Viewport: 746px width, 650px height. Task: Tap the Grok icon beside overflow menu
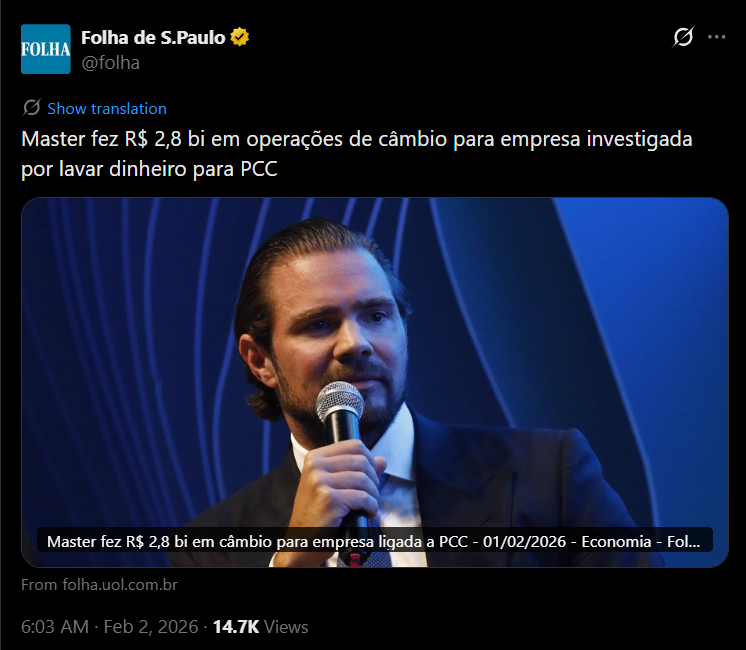683,37
